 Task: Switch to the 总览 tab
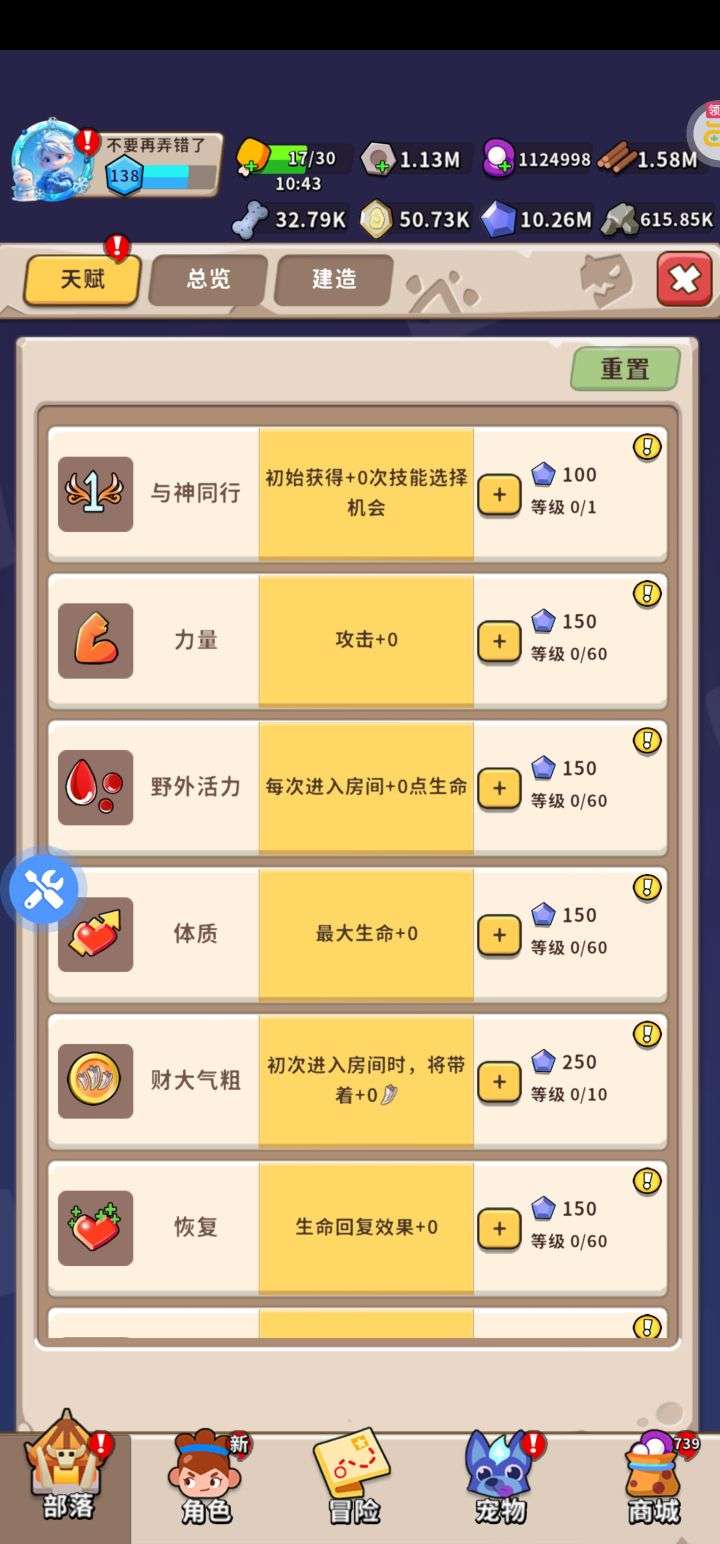click(x=208, y=279)
